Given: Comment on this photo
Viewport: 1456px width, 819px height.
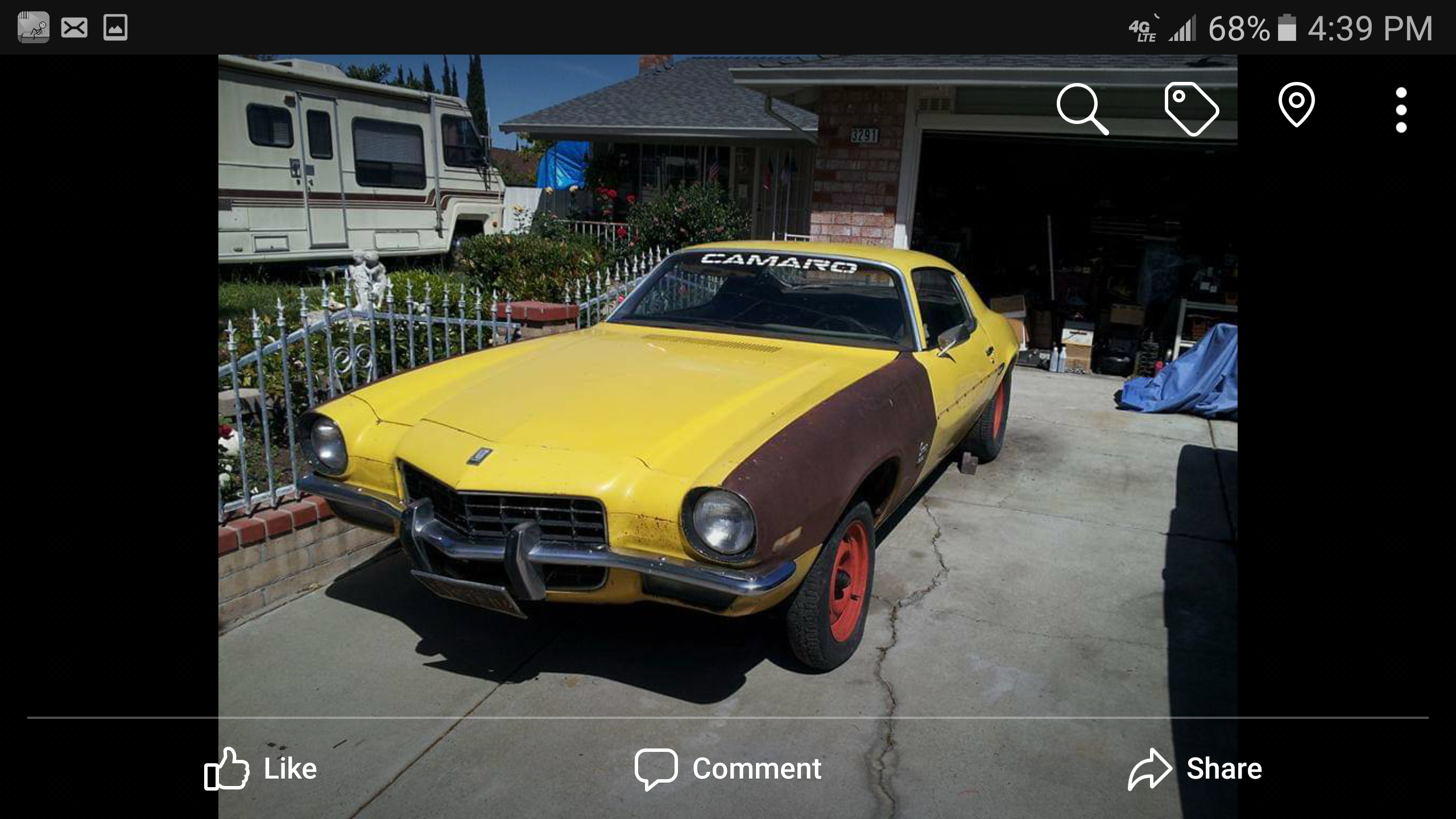Looking at the screenshot, I should tap(728, 769).
